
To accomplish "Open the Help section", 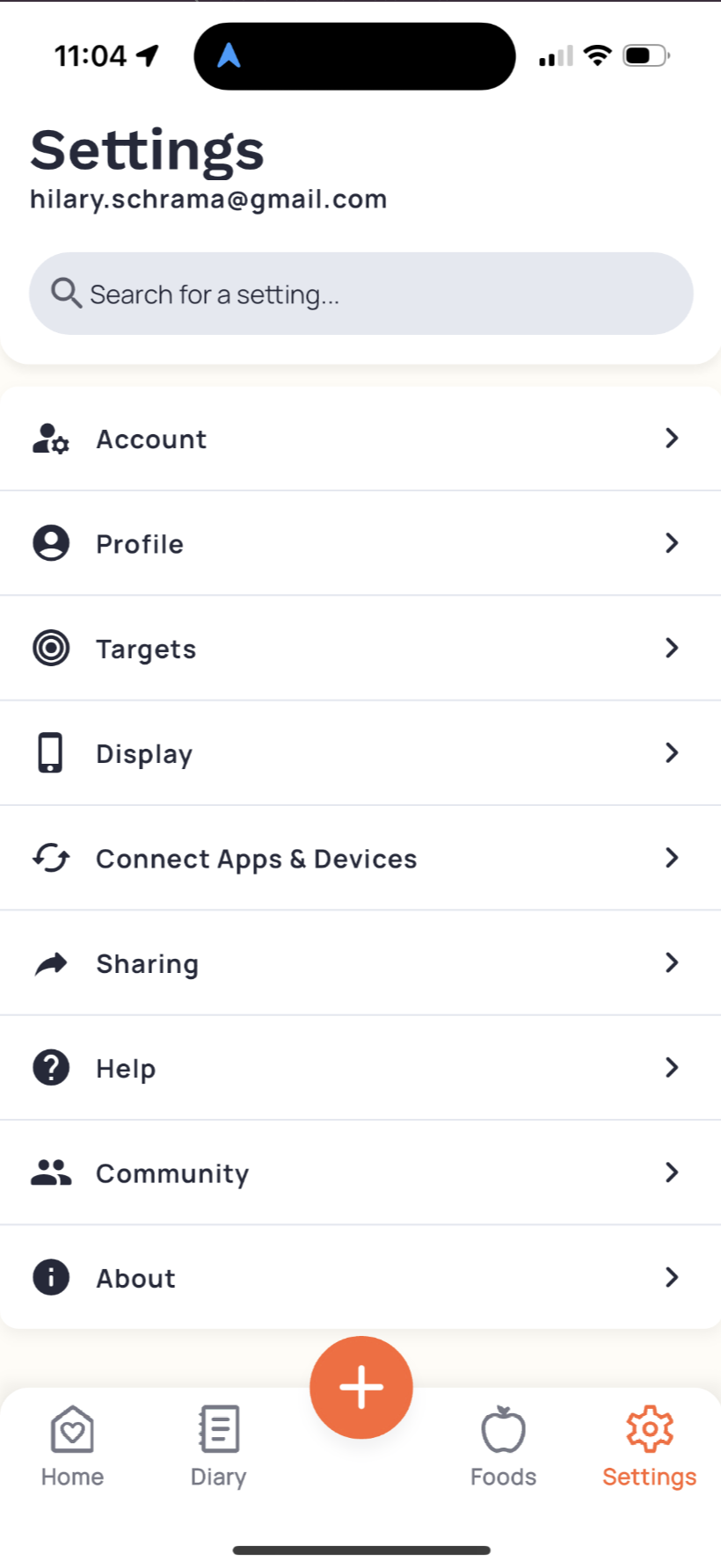I will click(x=360, y=1068).
